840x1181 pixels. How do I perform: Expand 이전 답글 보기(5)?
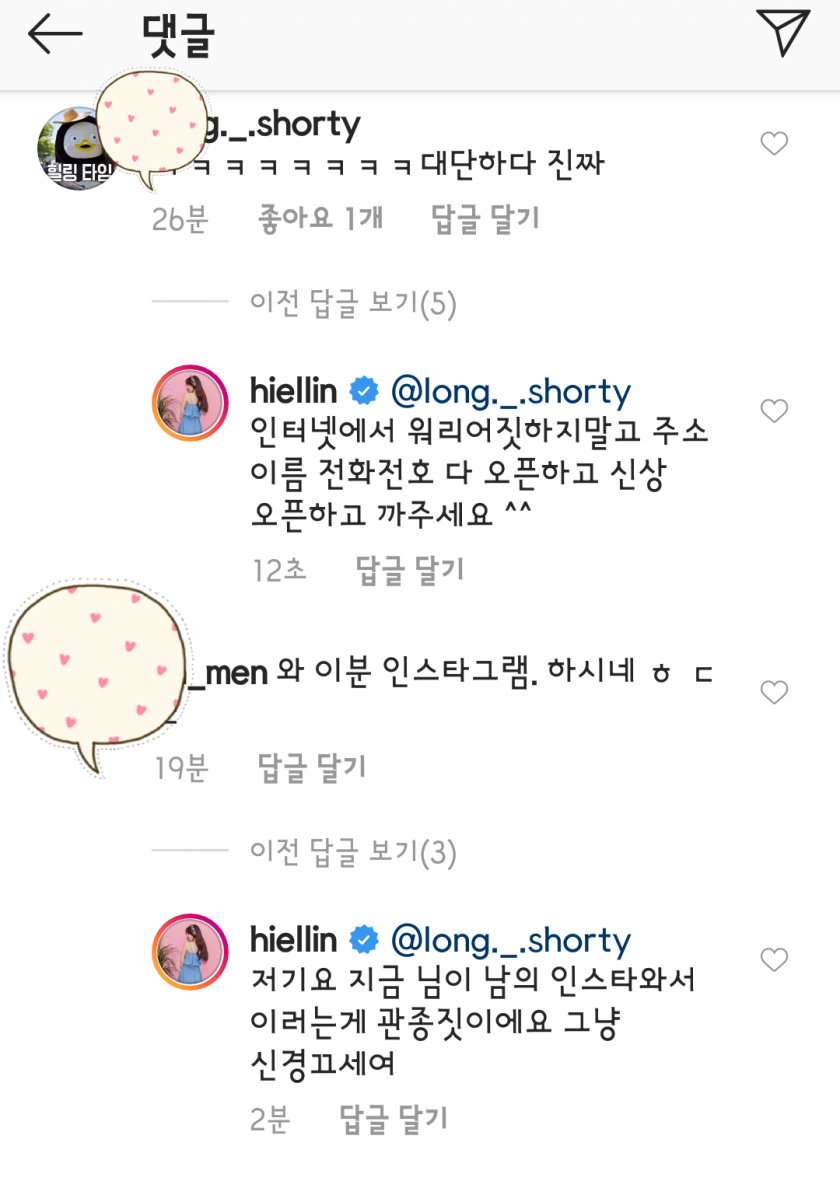[353, 304]
